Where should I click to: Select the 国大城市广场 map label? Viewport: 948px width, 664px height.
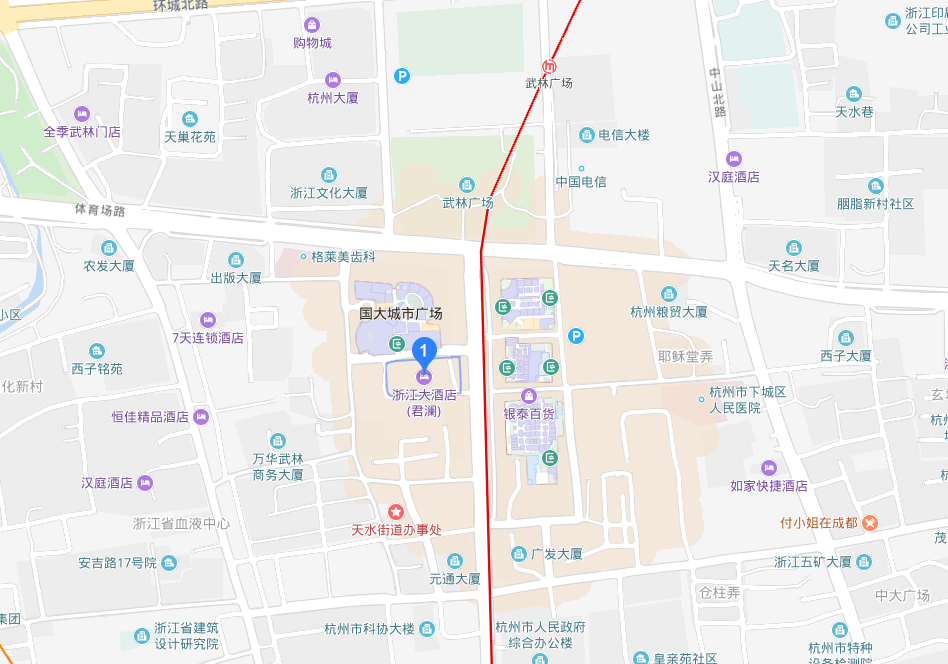400,313
